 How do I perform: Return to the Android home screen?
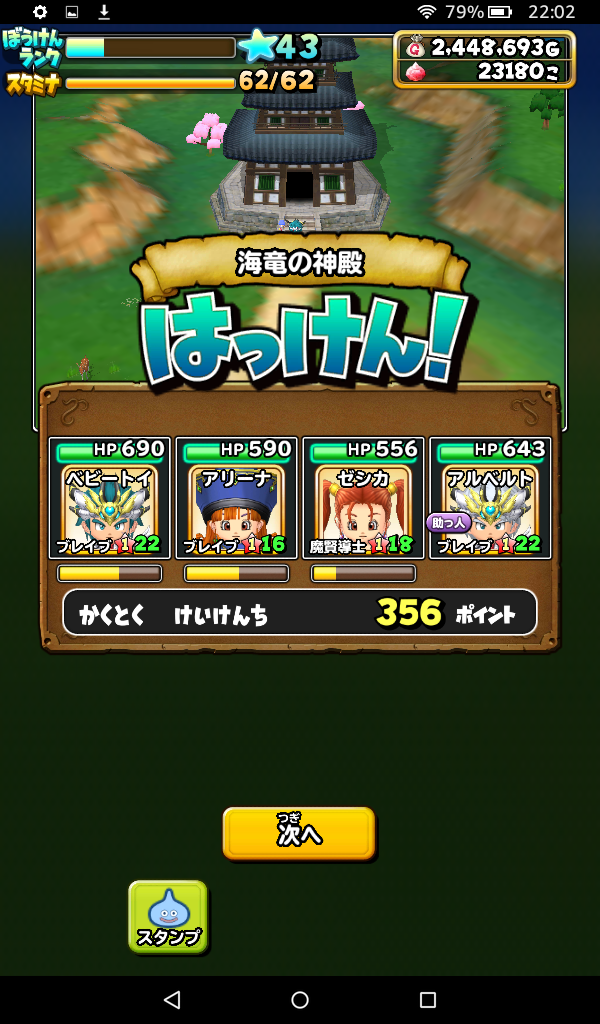point(300,1000)
